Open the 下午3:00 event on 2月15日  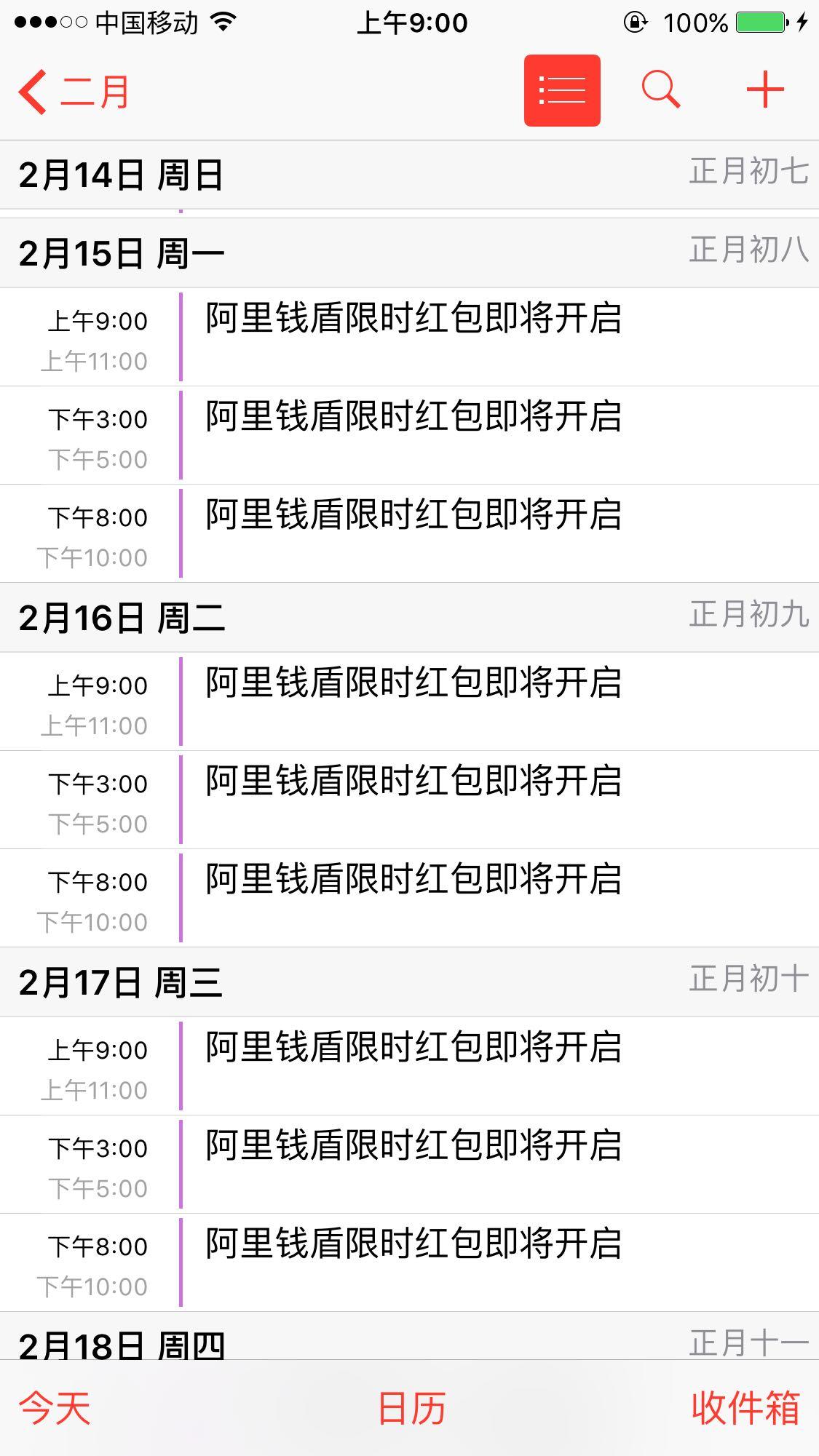pos(409,435)
